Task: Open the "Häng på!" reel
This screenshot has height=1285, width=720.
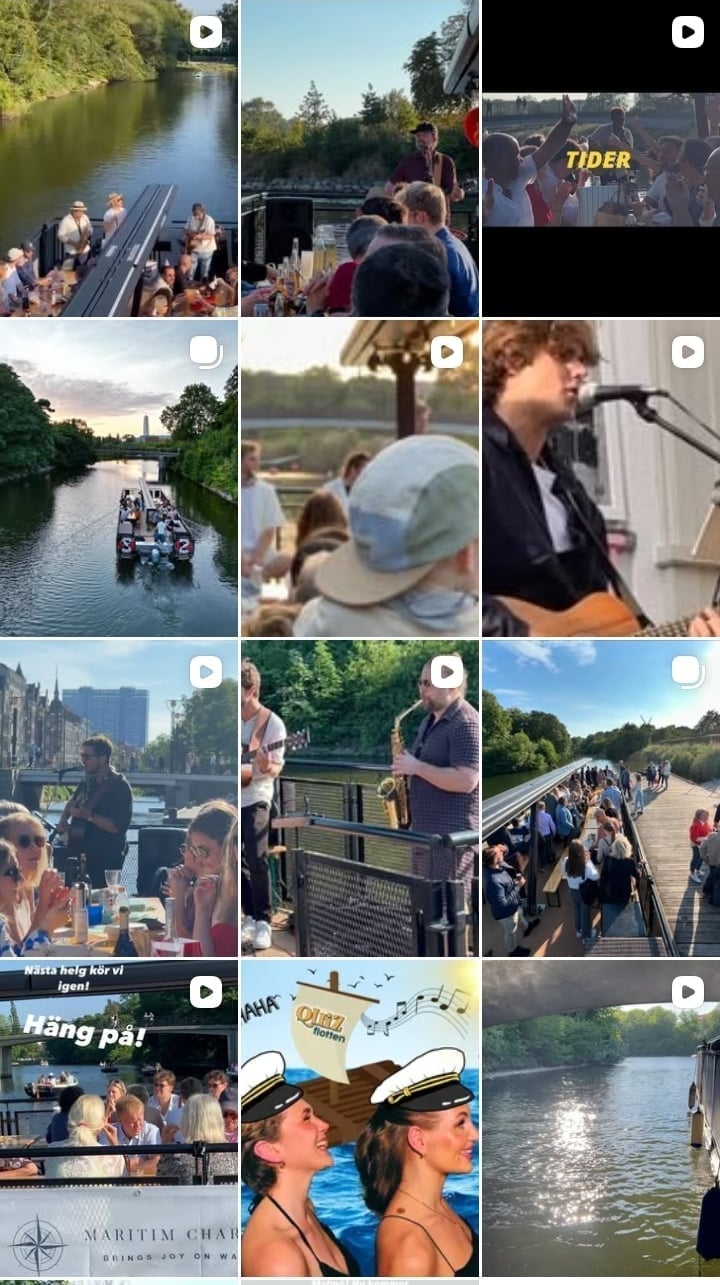Action: tap(118, 1118)
